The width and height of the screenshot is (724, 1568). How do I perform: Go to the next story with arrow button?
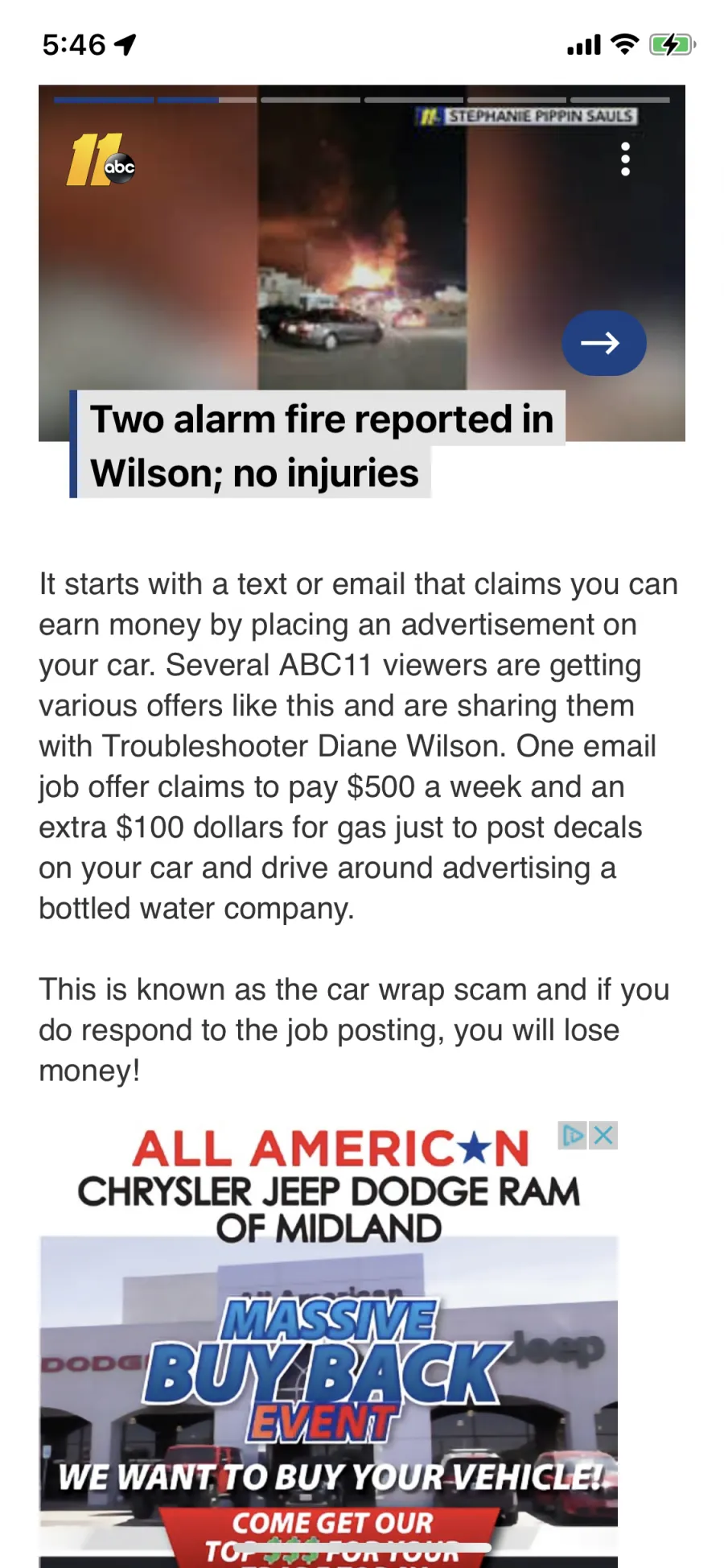[603, 343]
